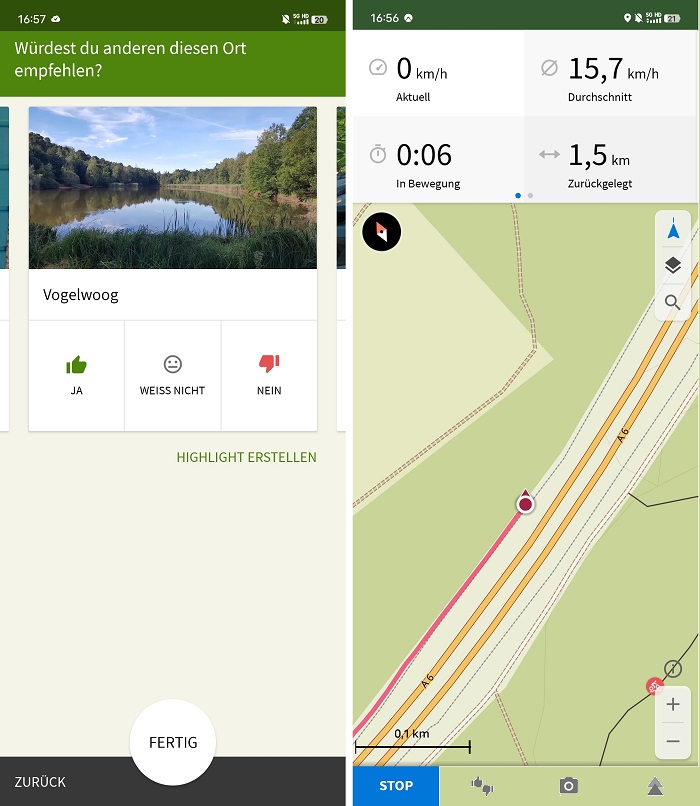Open the Vogelwoog lake photo
The width and height of the screenshot is (700, 806).
tap(173, 188)
